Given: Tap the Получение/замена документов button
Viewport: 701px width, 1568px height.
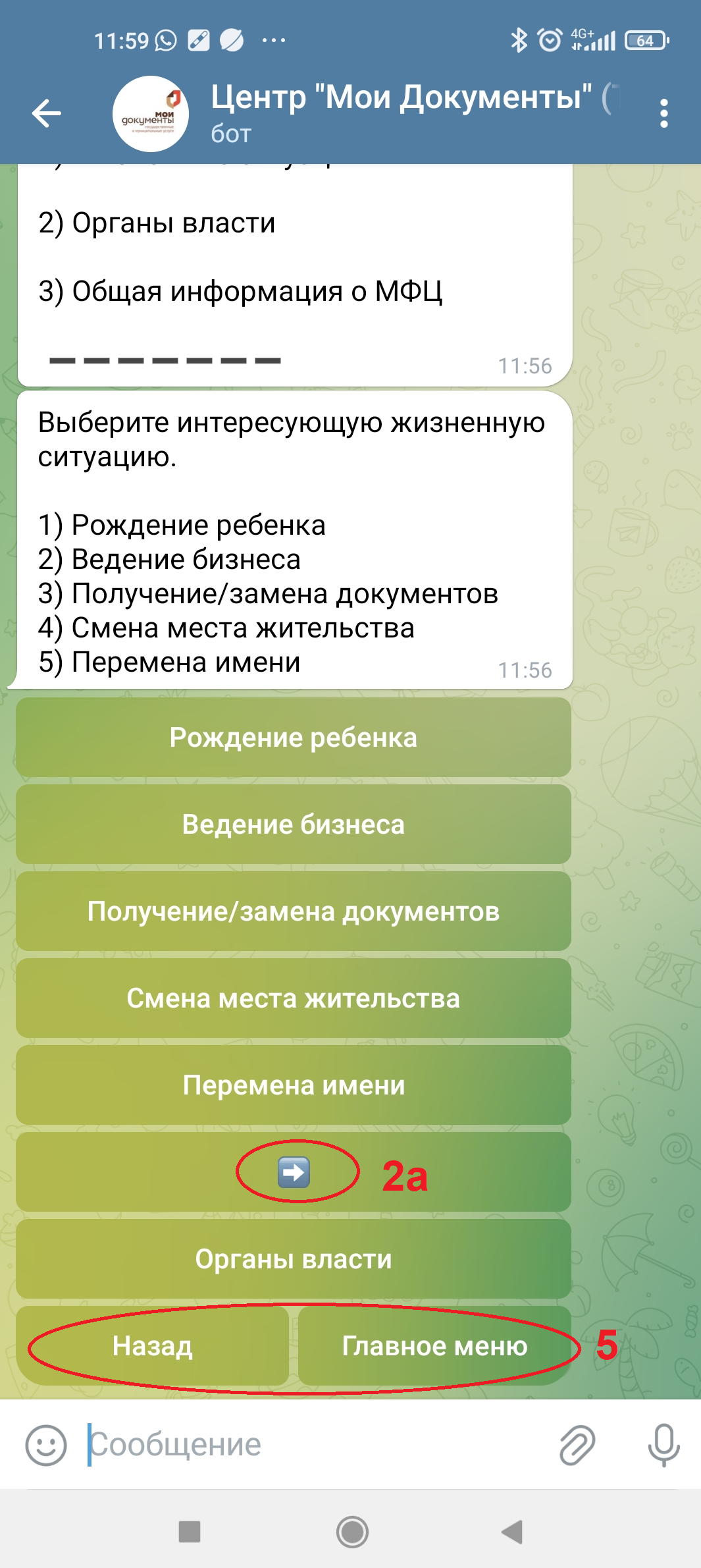Looking at the screenshot, I should (x=293, y=911).
